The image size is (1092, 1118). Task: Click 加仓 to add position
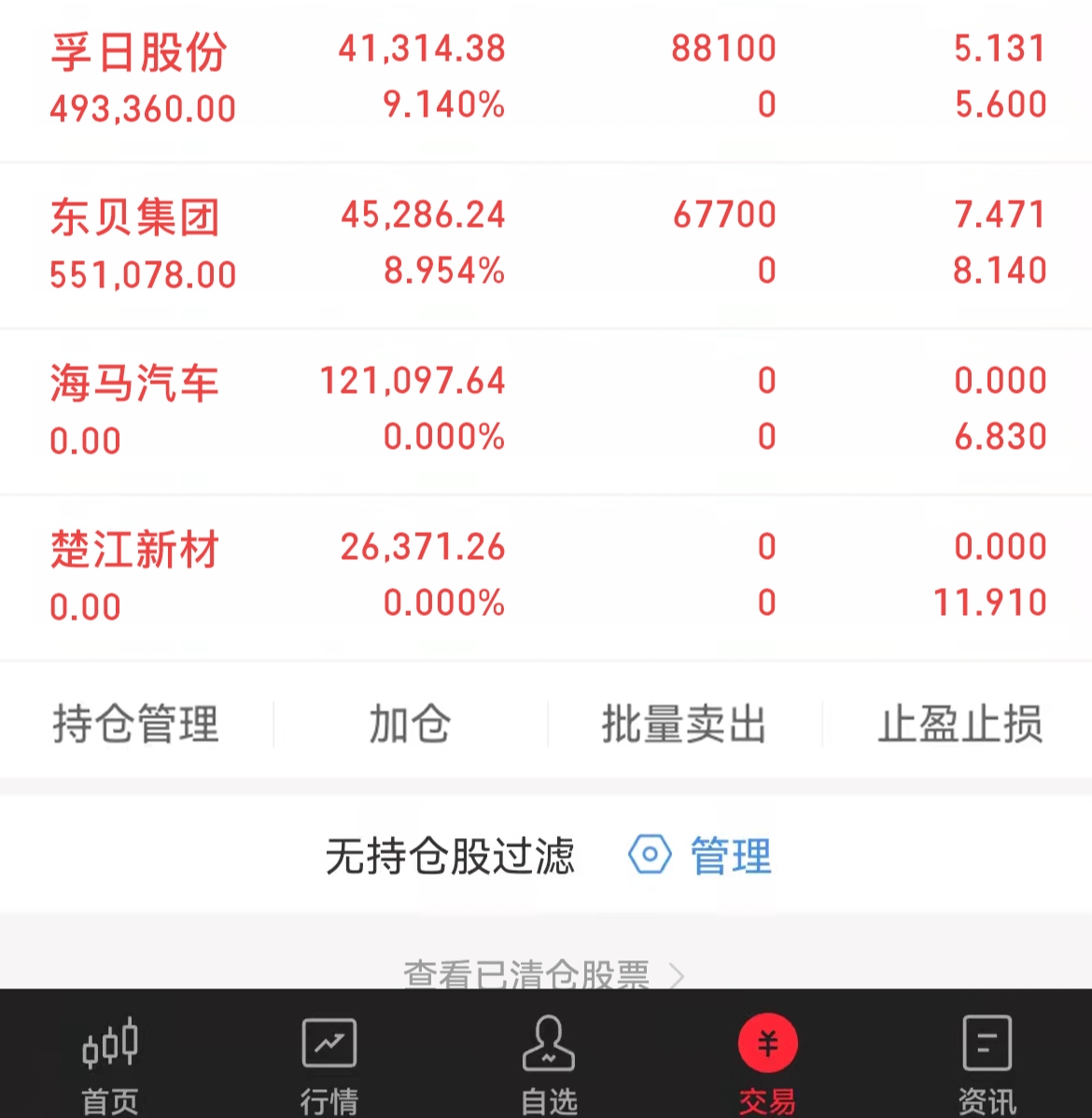pyautogui.click(x=409, y=723)
